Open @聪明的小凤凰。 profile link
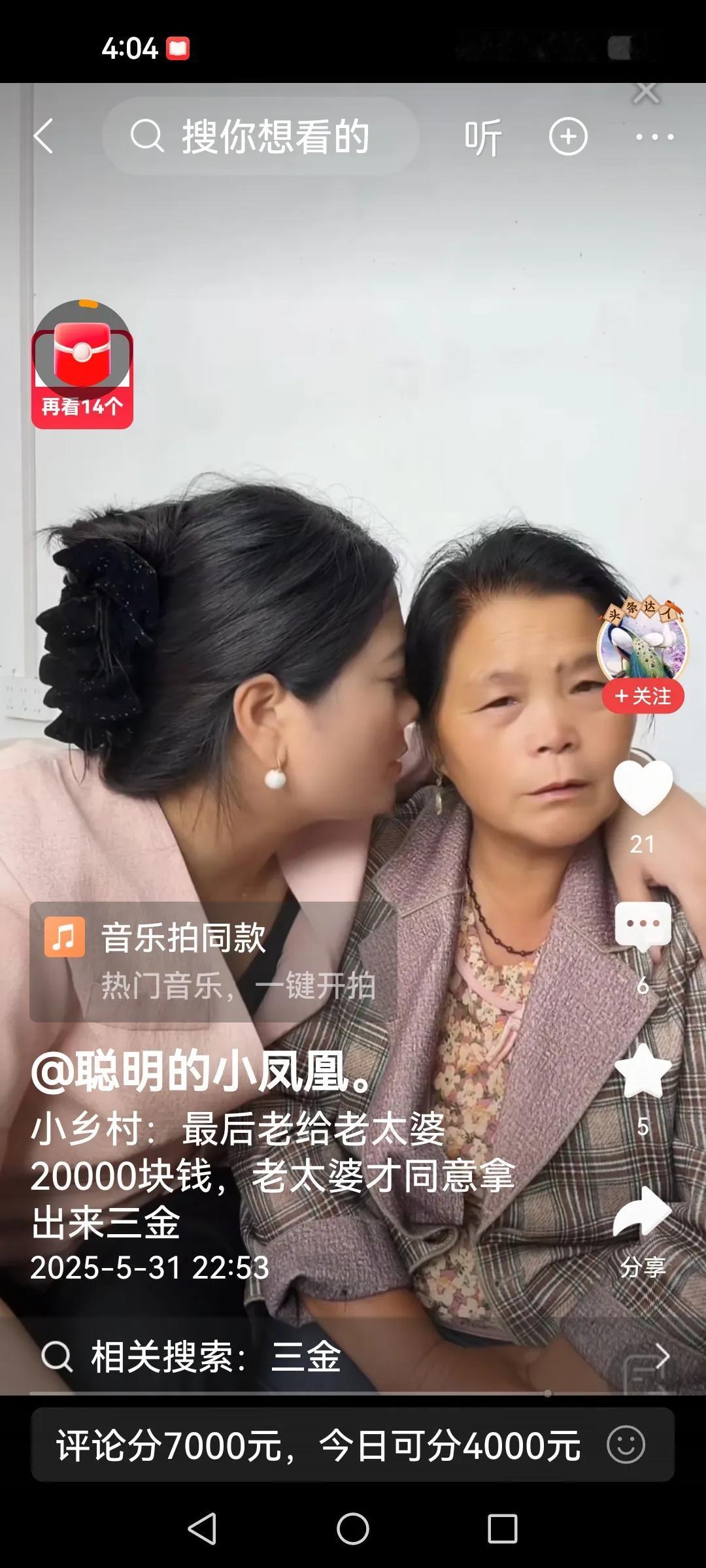Screen dimensions: 706x1568 [x=201, y=1073]
